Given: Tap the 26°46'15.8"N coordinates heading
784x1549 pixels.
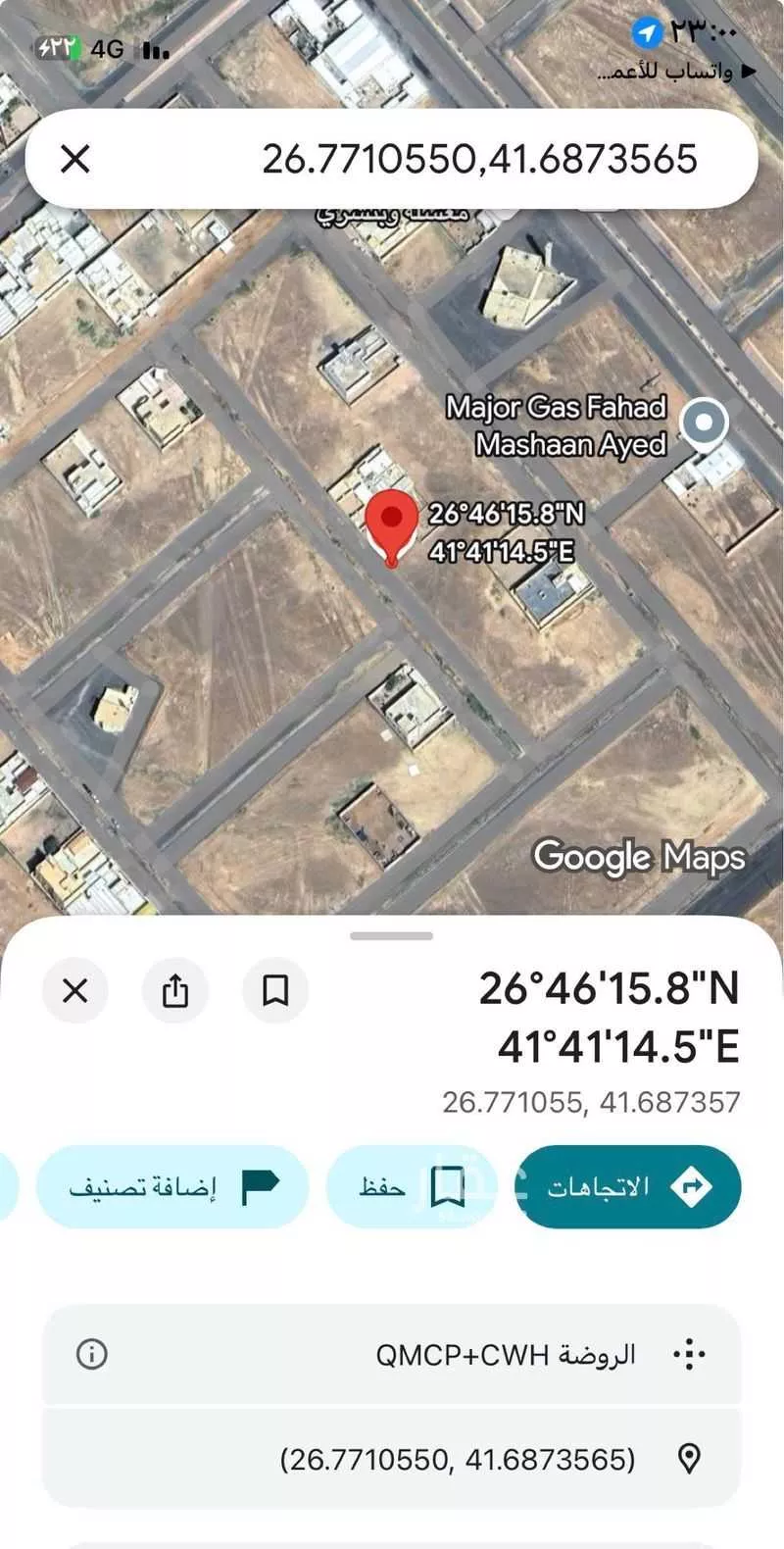Looking at the screenshot, I should click(608, 990).
